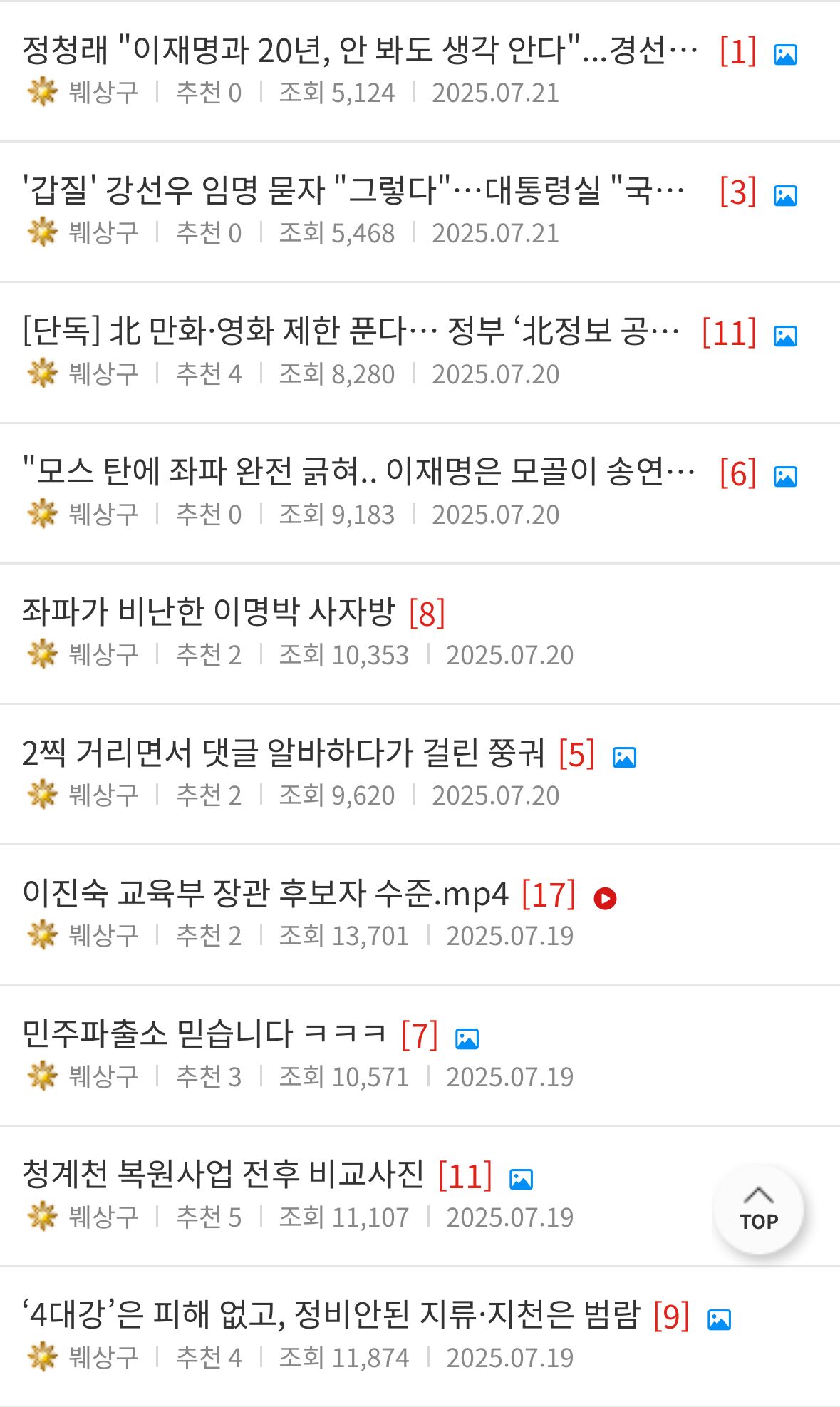This screenshot has width=840, height=1407.
Task: Open the post 2찍 거리면서 댓글 알바하다가 걸린 쭝궈
Action: [283, 753]
